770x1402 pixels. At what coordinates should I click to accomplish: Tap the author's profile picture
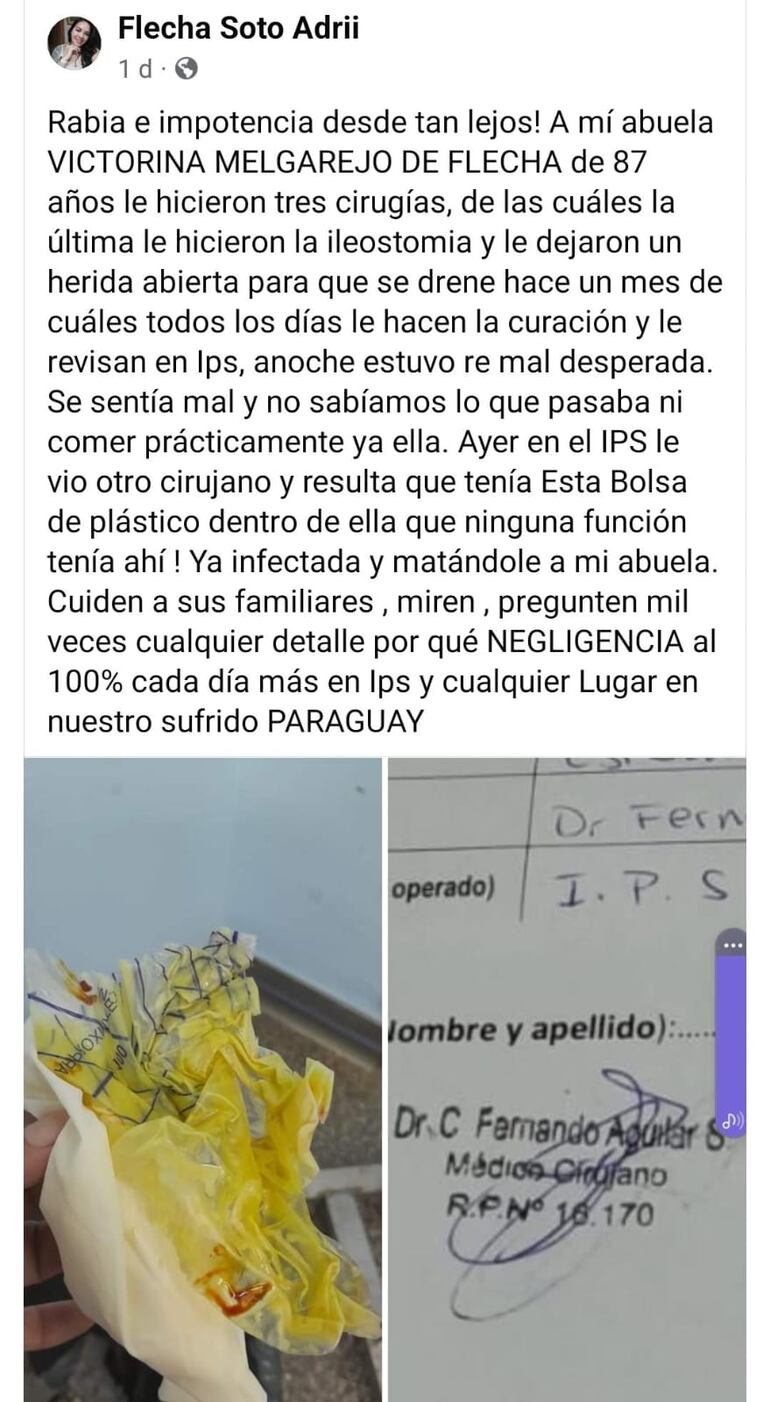tap(74, 45)
